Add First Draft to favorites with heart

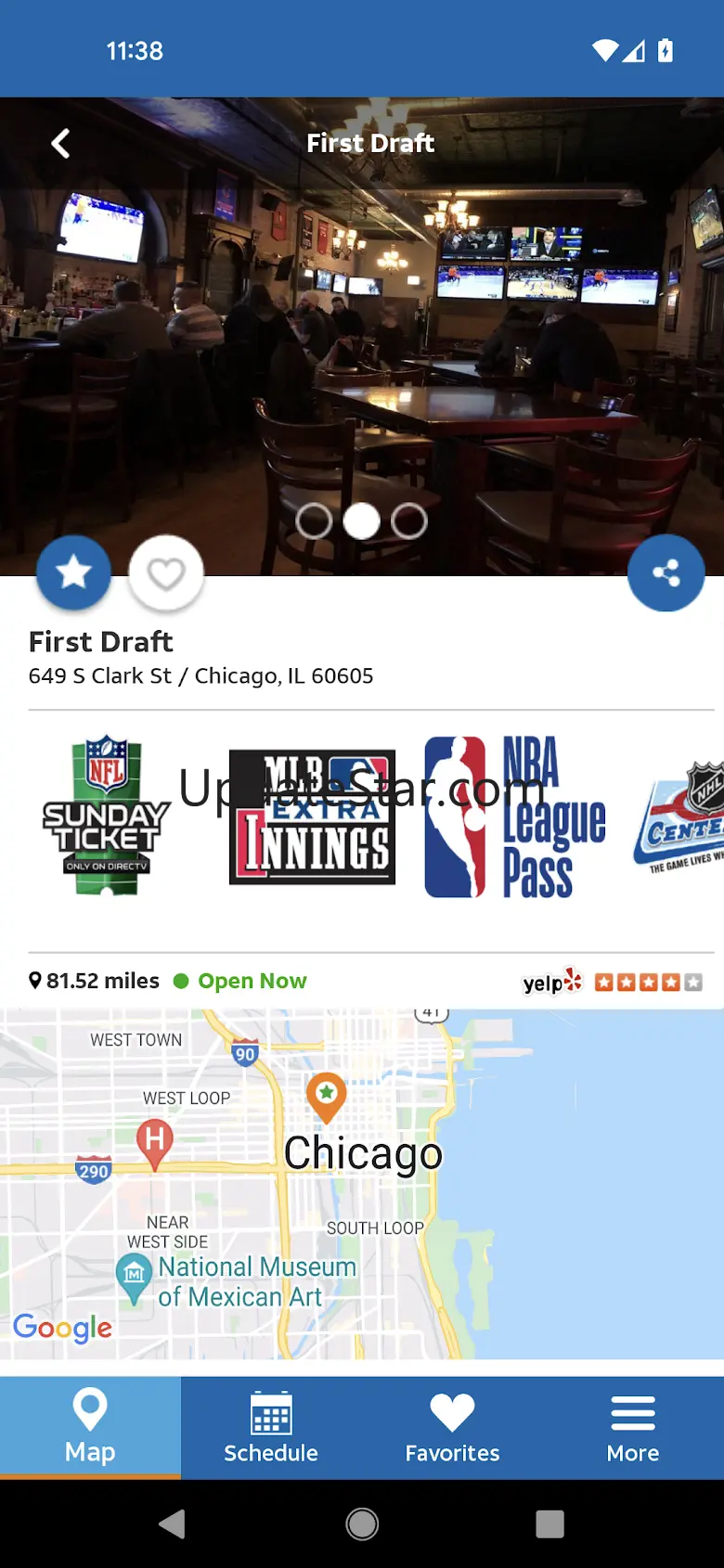(x=166, y=573)
